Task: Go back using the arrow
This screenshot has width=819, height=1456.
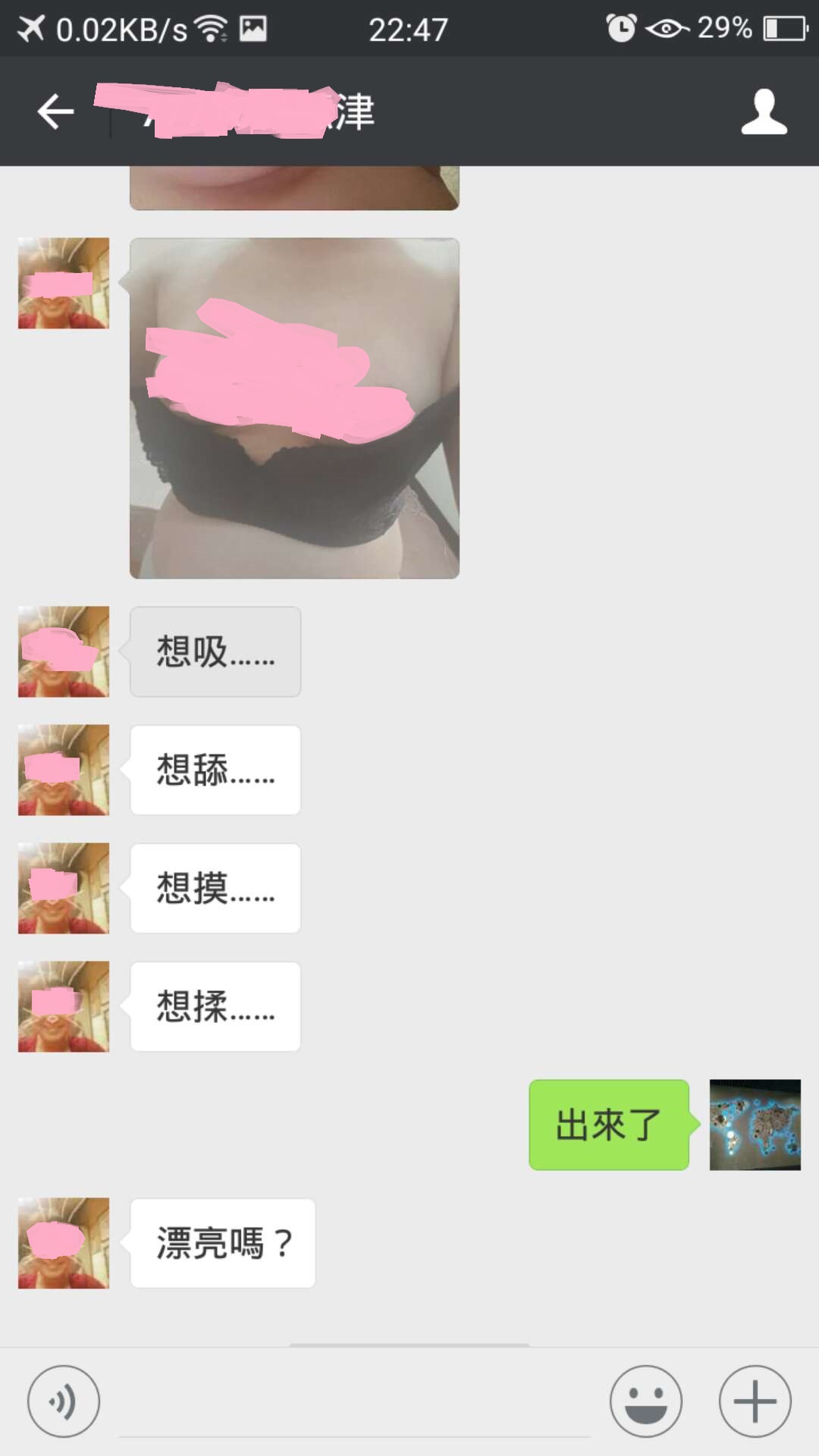Action: (55, 112)
